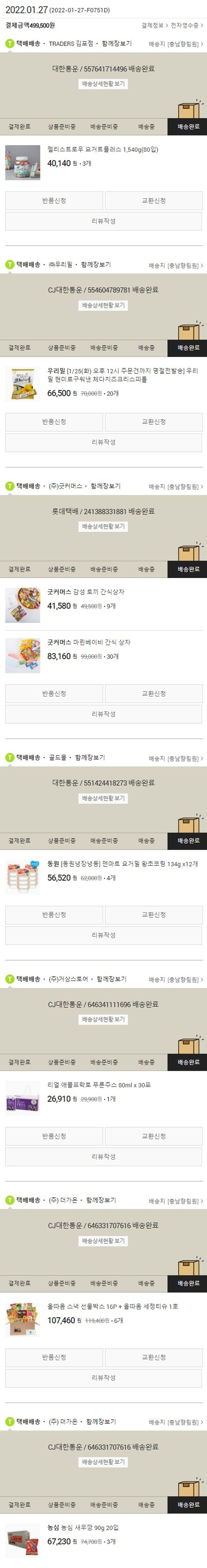Screen dimensions: 207x1568
Task: View 배송상세현황 for CJ대한통운 554604789781
Action: [x=103, y=305]
